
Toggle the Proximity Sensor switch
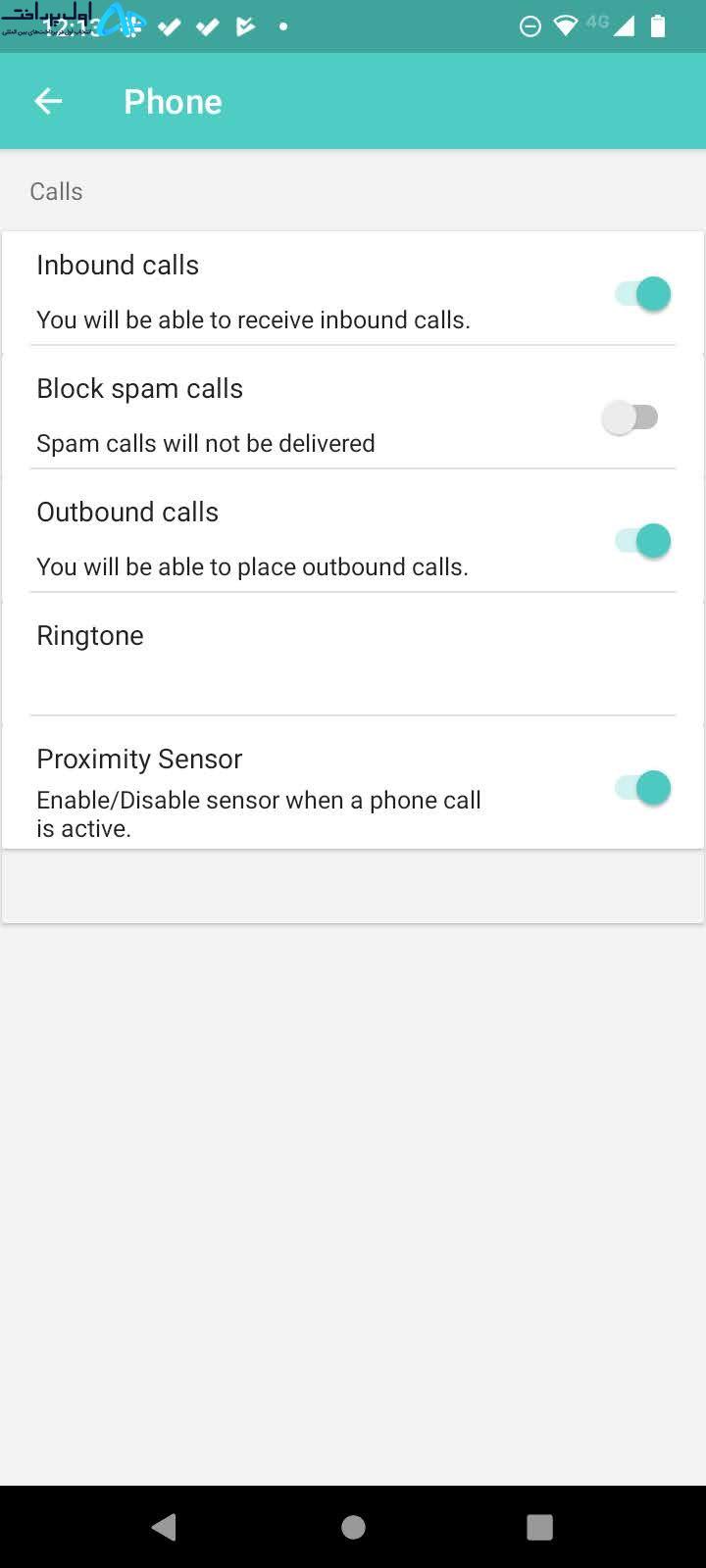tap(643, 787)
